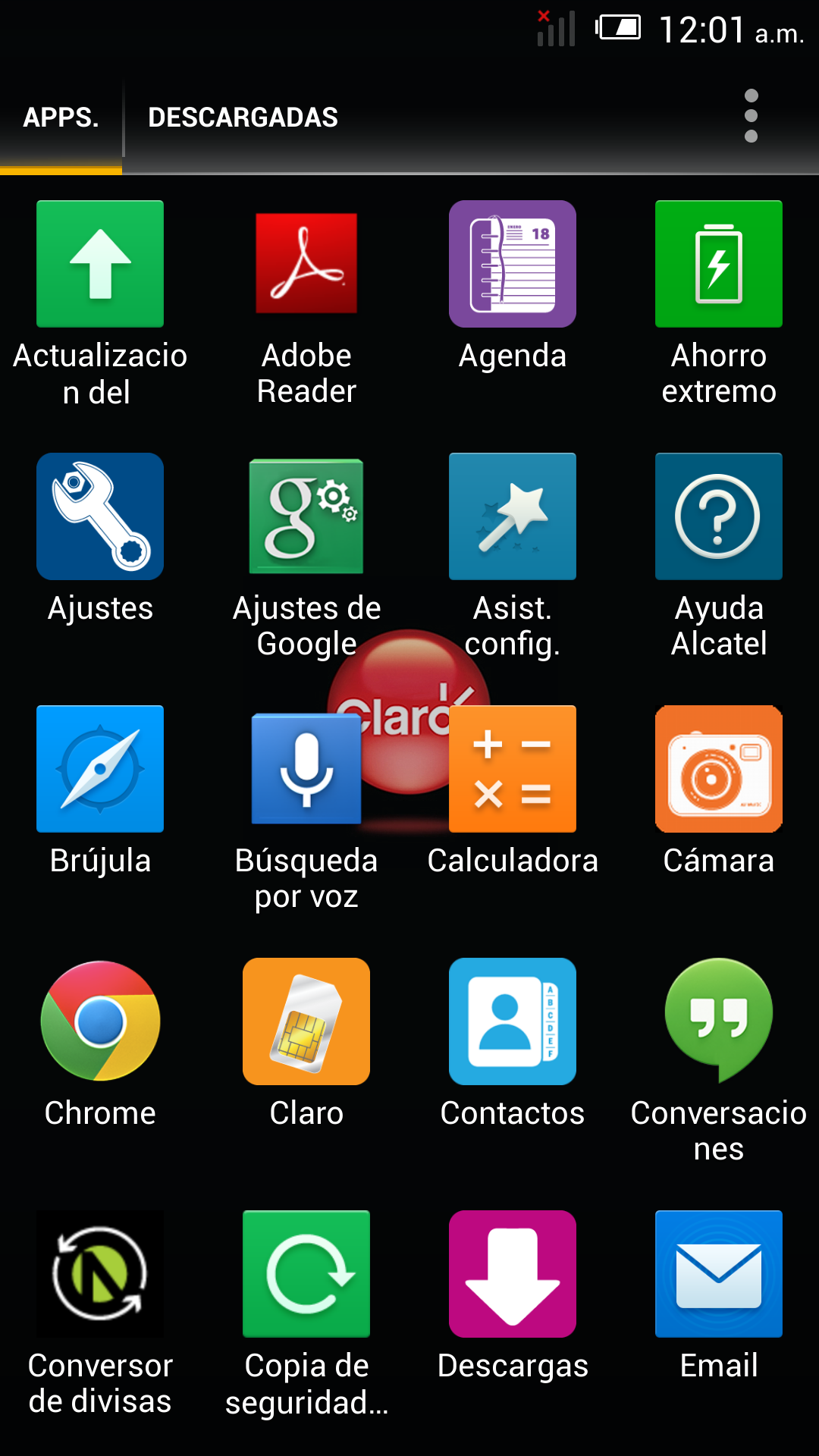The image size is (819, 1456).
Task: Open the Descargas app
Action: click(x=513, y=1274)
